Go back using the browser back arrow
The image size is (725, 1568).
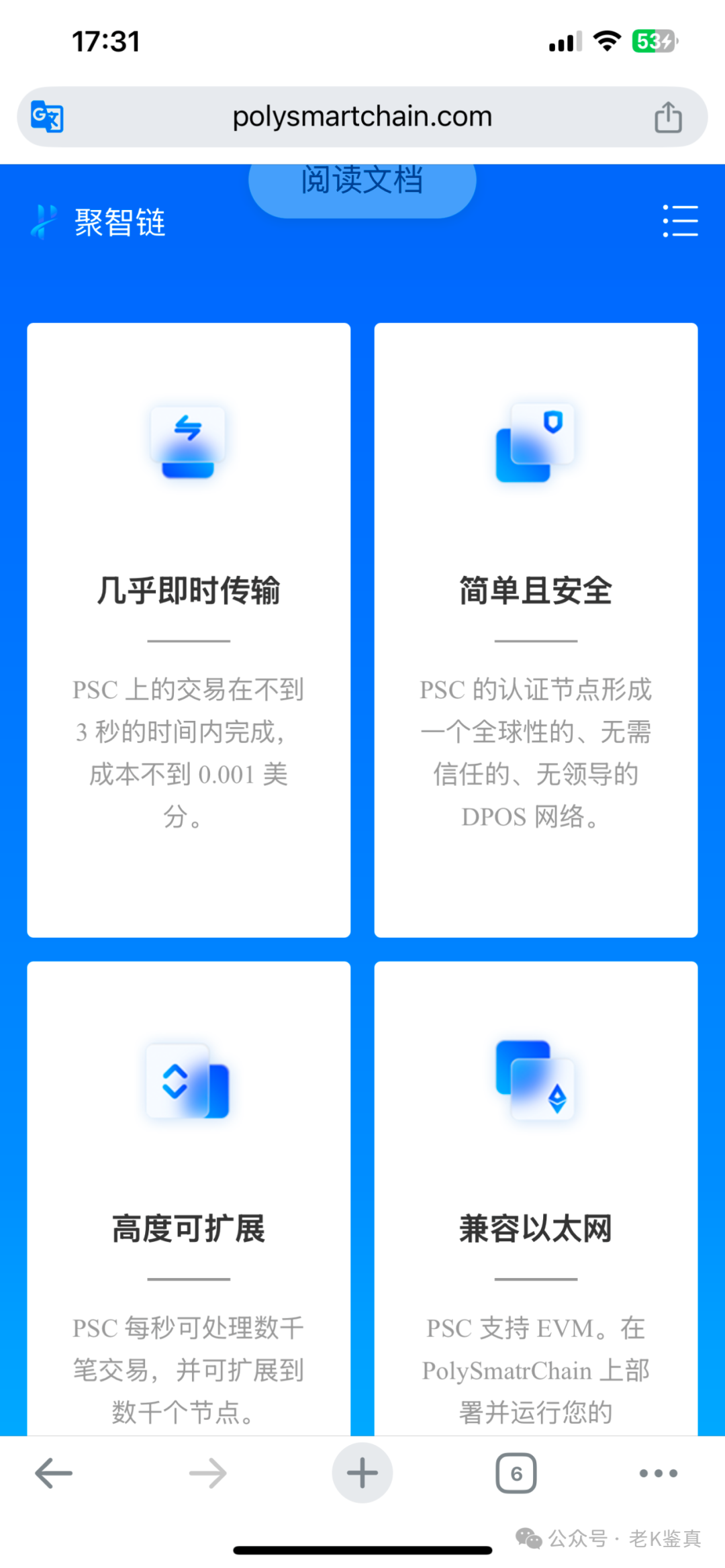pos(52,1473)
